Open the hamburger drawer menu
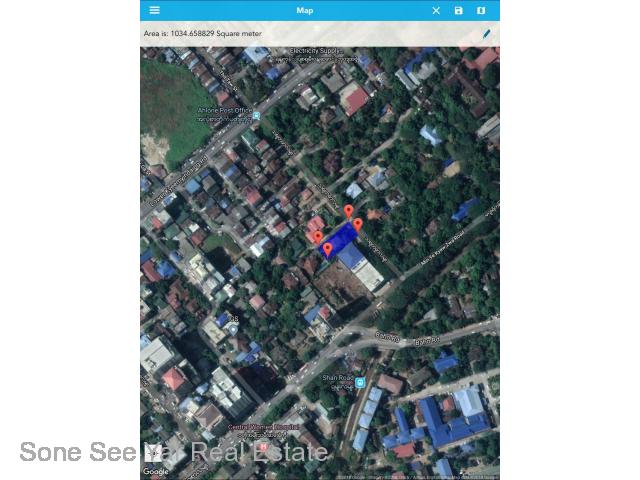Viewport: 640px width, 480px height. [x=154, y=10]
